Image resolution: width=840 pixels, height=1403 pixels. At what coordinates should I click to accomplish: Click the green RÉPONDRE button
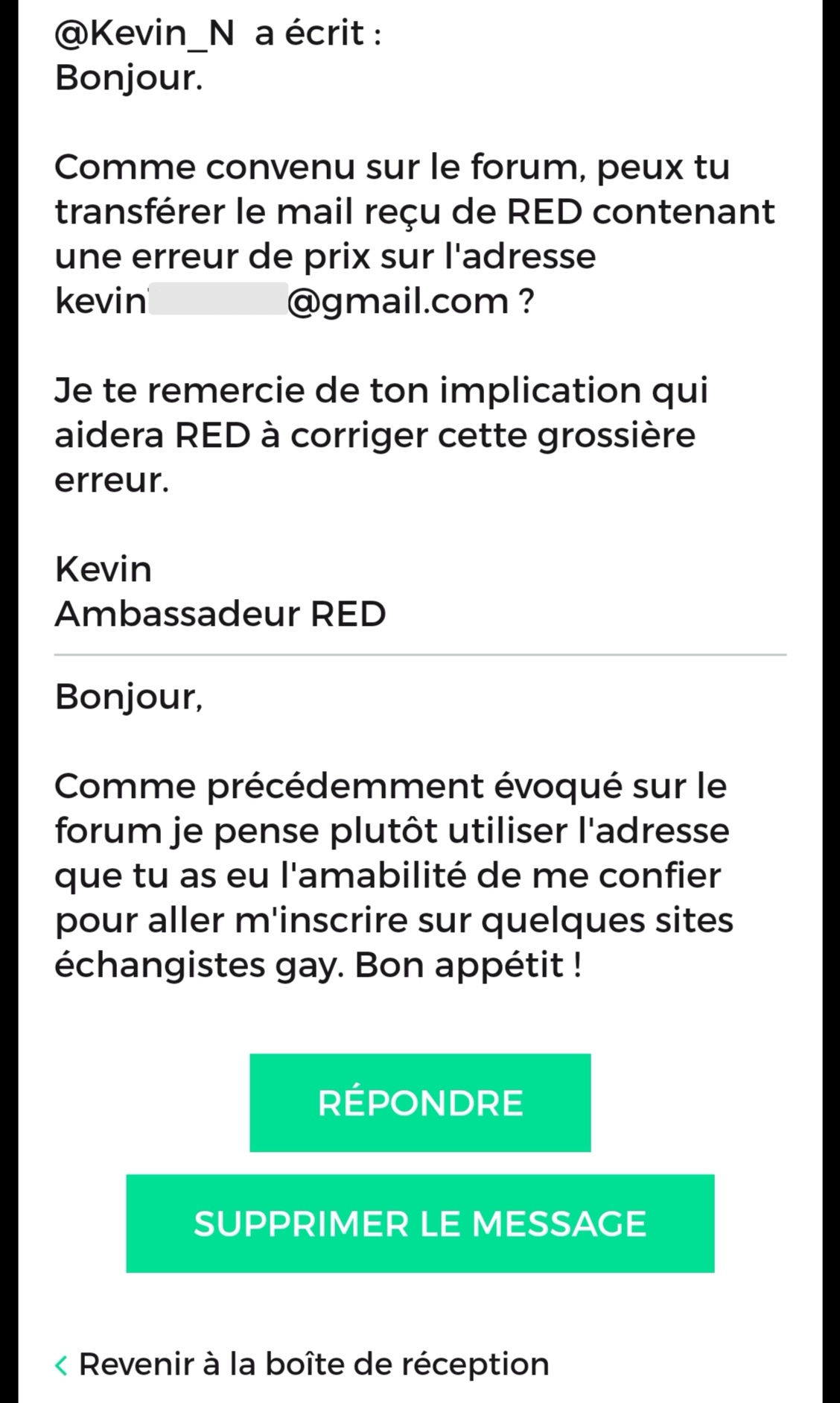419,1103
